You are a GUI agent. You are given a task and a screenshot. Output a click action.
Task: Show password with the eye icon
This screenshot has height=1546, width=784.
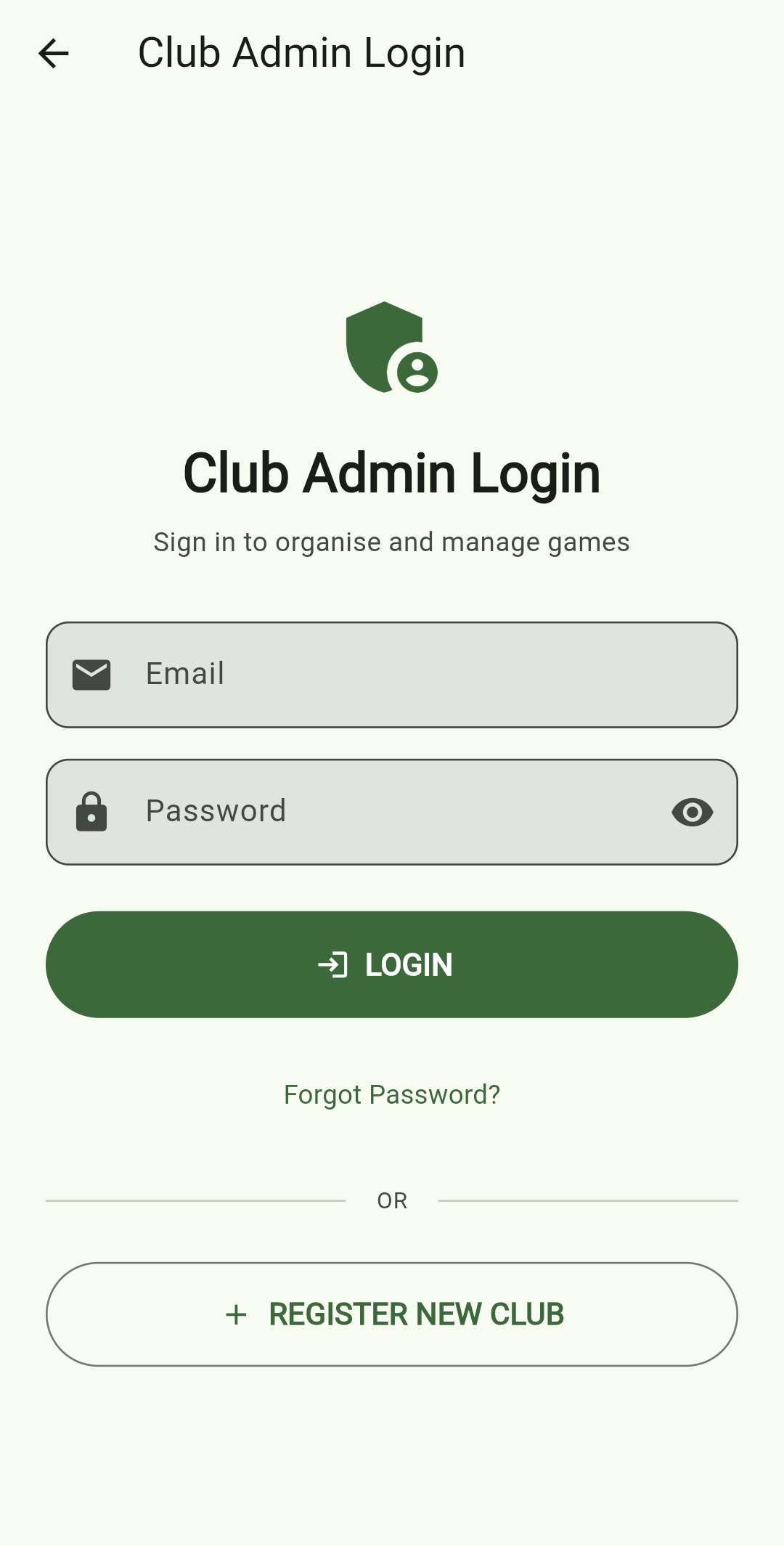[x=692, y=812]
